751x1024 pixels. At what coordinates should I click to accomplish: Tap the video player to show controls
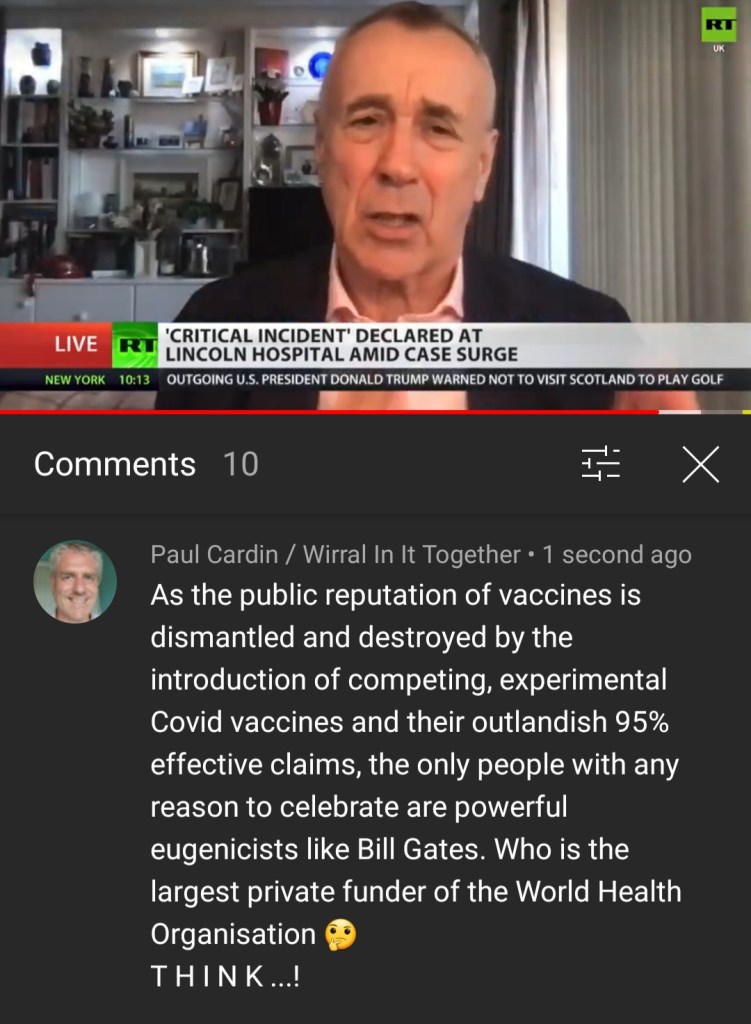pyautogui.click(x=375, y=180)
